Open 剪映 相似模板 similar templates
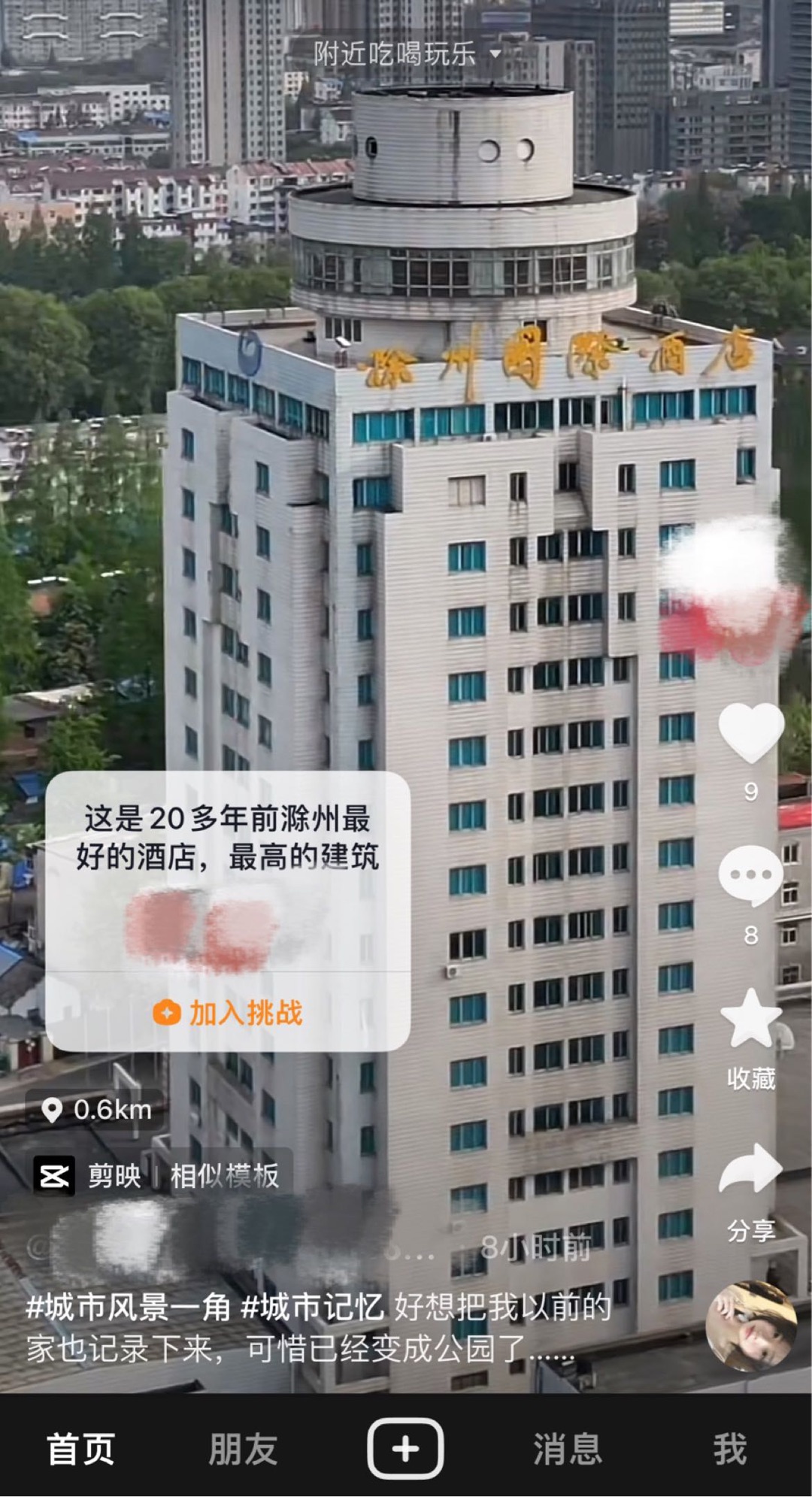The height and width of the screenshot is (1497, 812). pos(158,1175)
